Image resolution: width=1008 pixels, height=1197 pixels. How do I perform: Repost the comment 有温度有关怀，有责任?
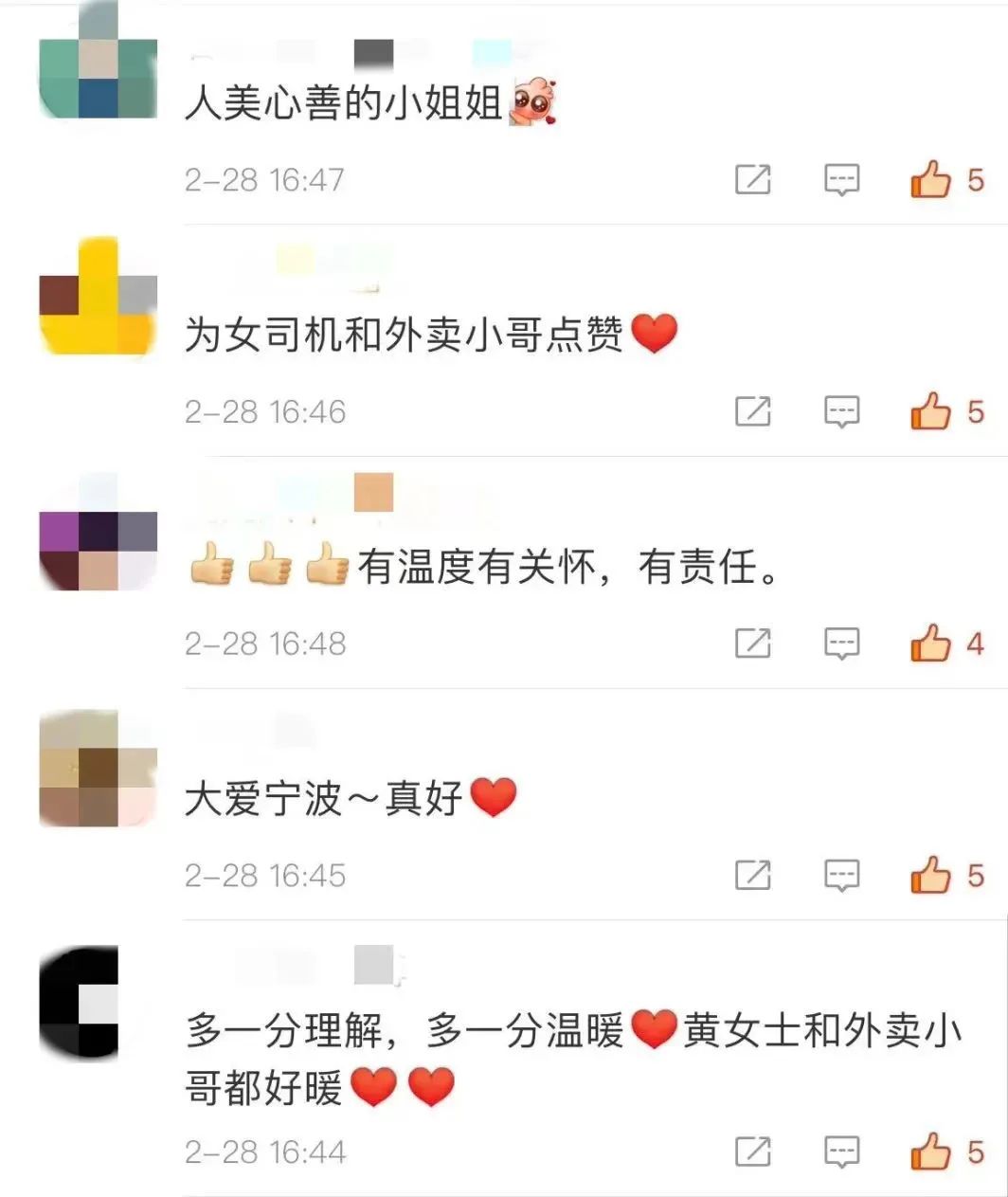753,644
